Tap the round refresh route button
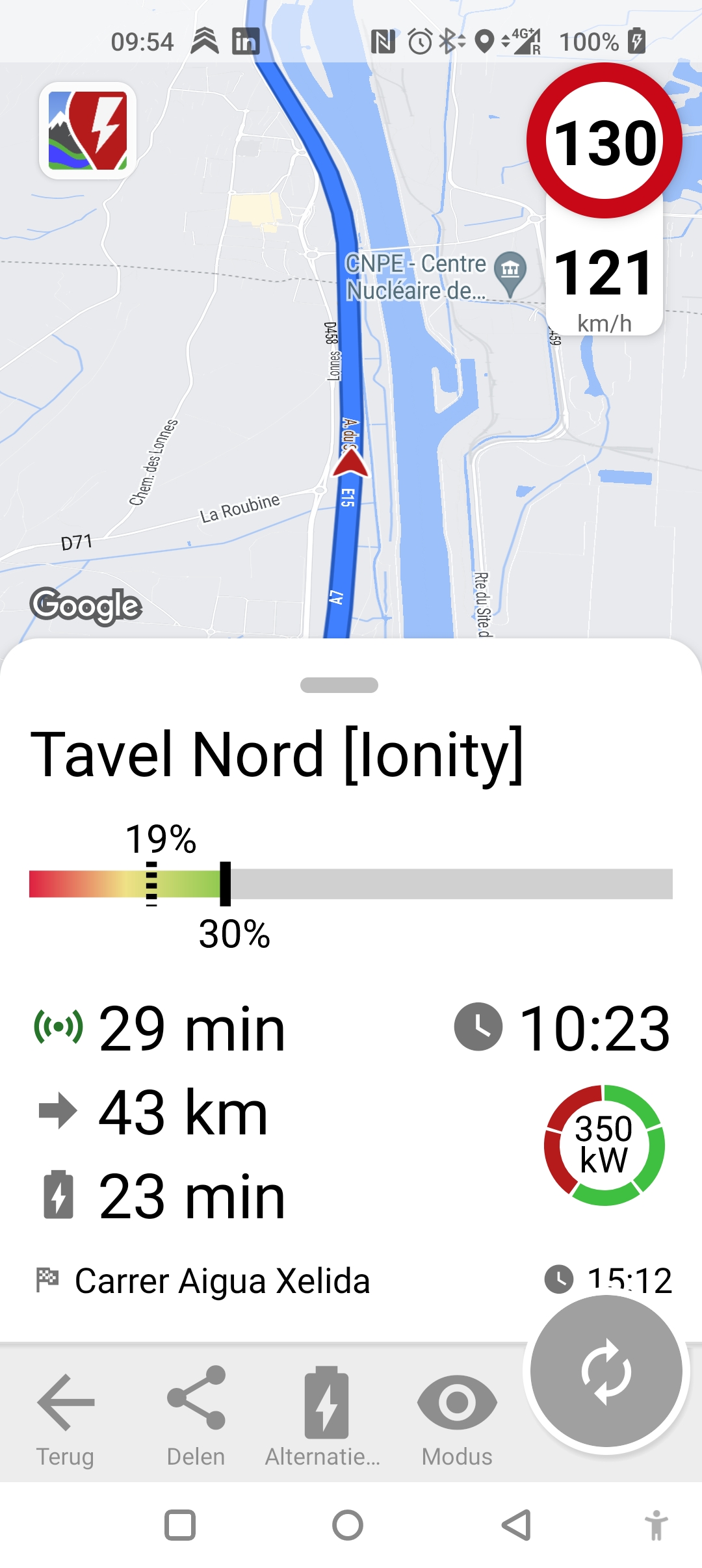Viewport: 702px width, 1568px height. coord(606,1370)
